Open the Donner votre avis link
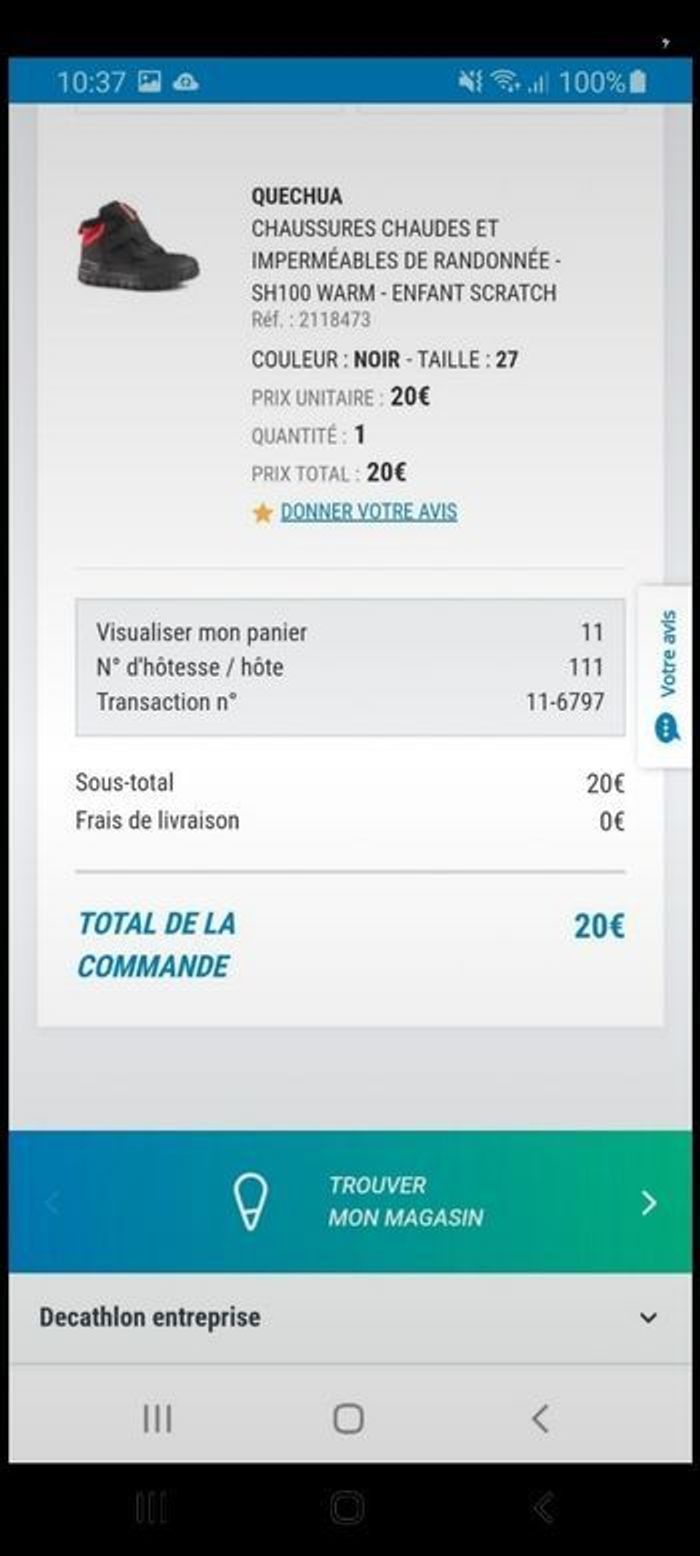Screen dimensions: 700x1556 (x=368, y=512)
